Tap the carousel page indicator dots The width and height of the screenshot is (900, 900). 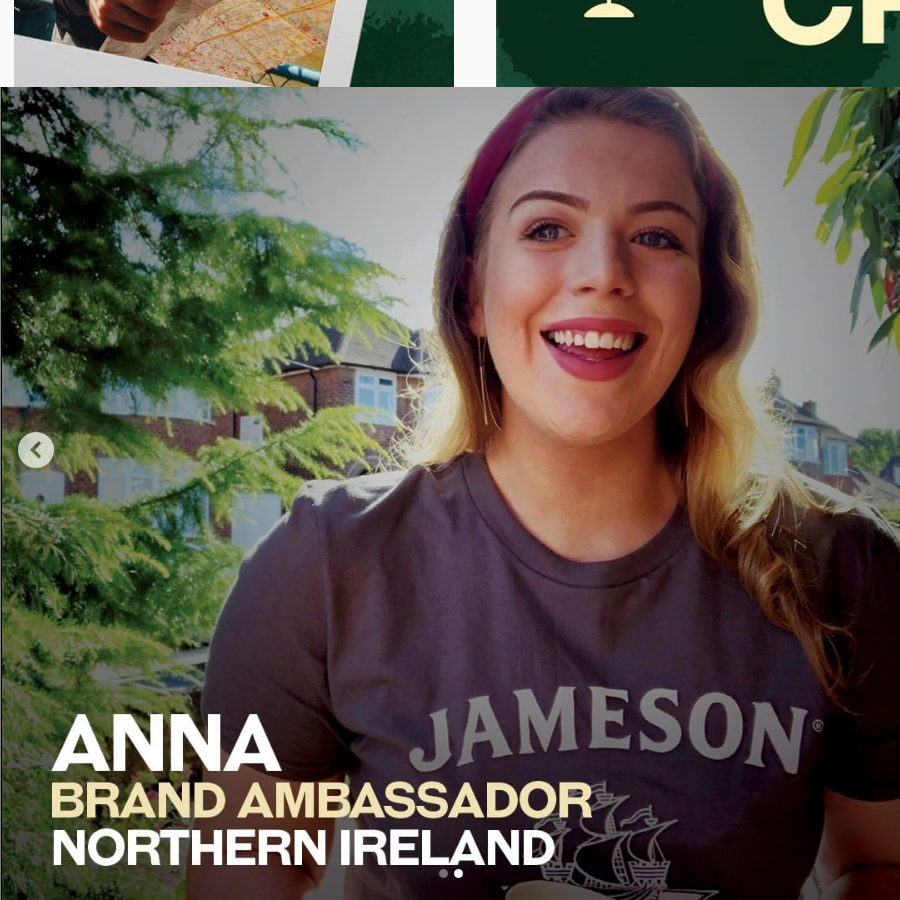click(x=451, y=873)
